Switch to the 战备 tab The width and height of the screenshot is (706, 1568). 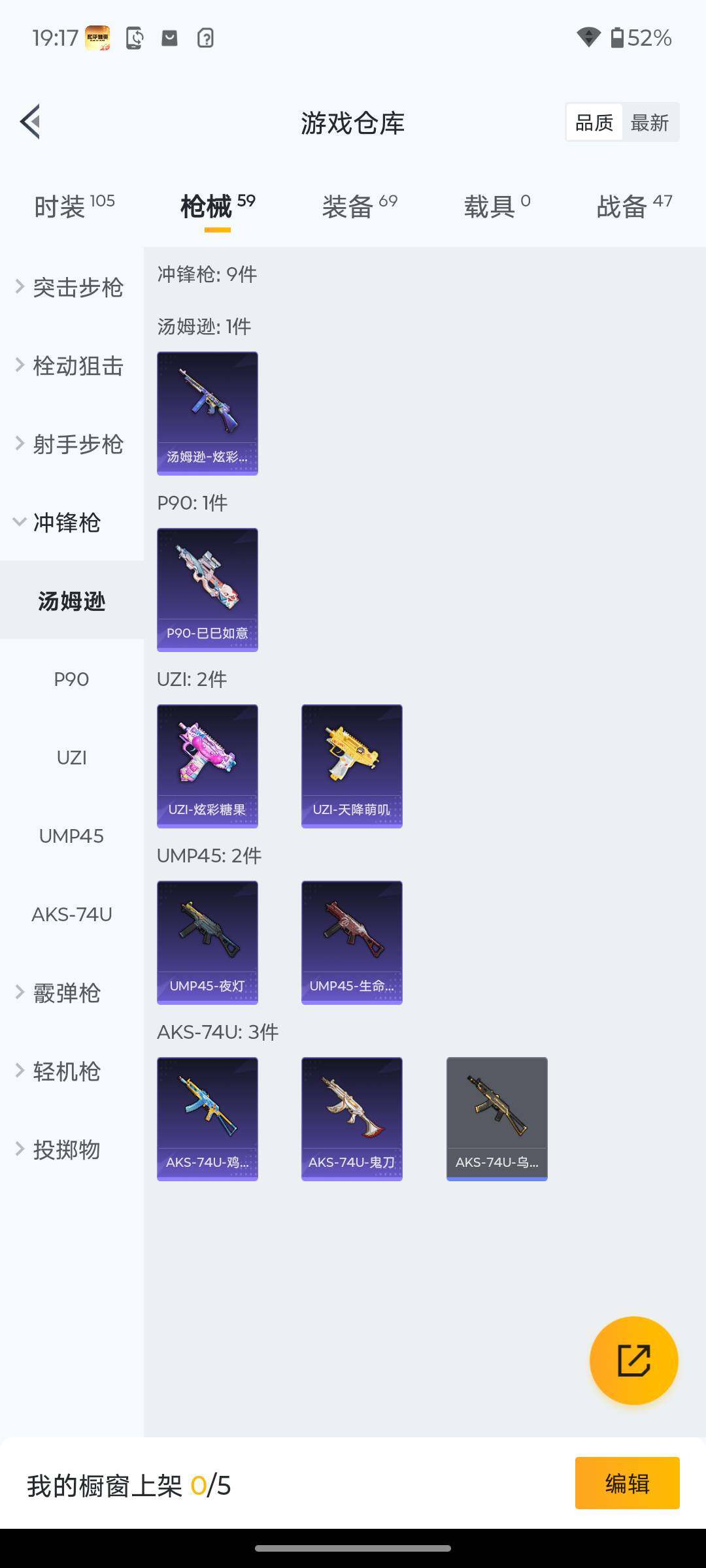pos(633,206)
